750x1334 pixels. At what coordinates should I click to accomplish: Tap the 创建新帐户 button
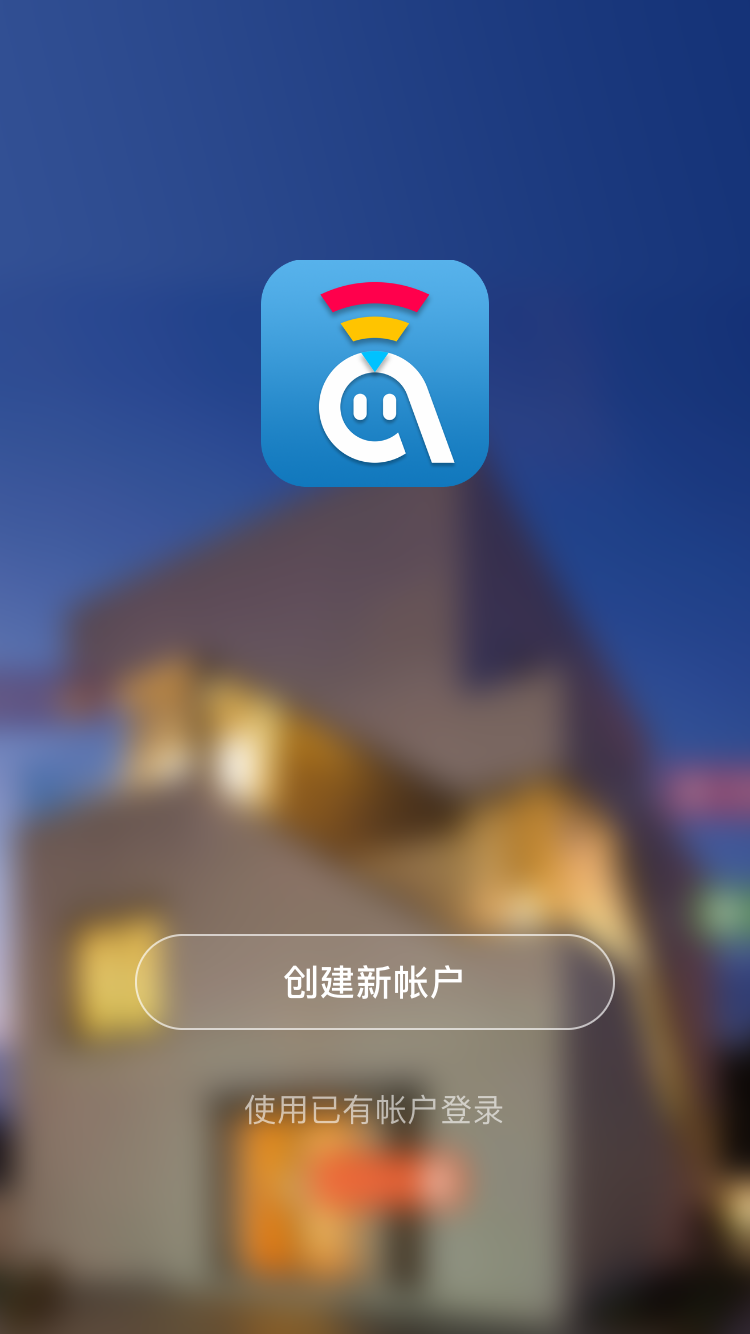point(375,982)
